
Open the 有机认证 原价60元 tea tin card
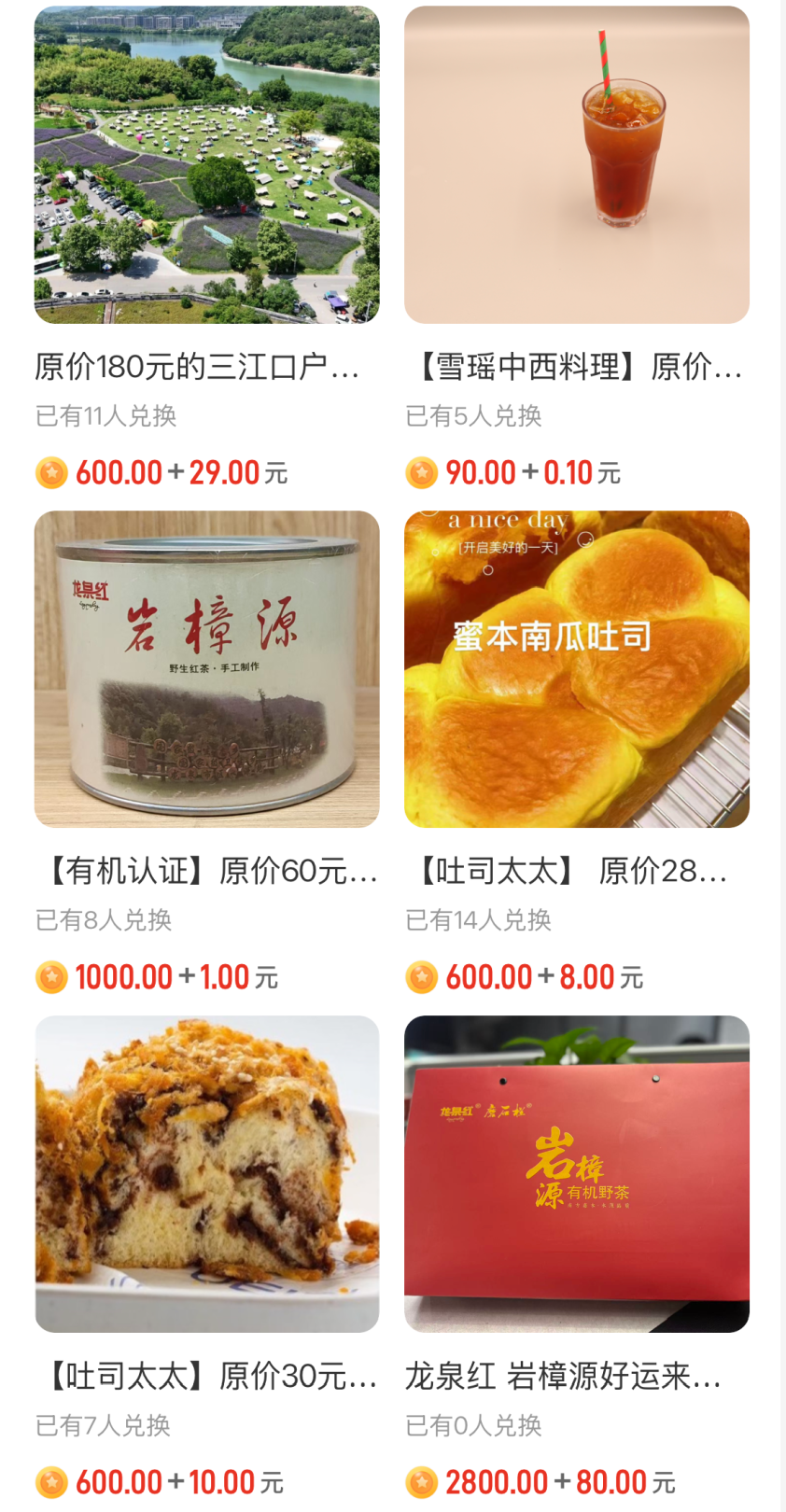click(x=207, y=753)
